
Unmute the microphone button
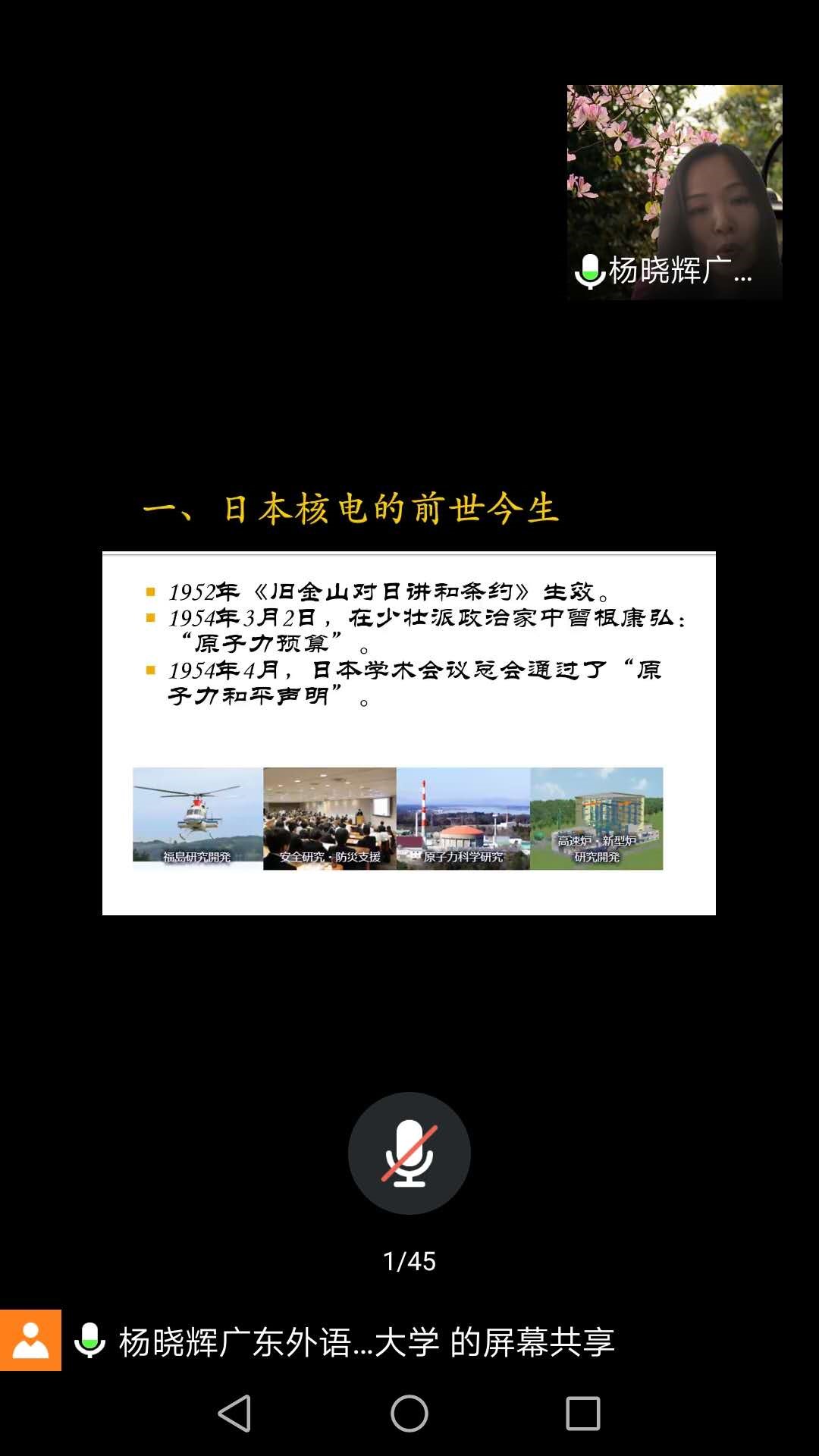tap(409, 1153)
